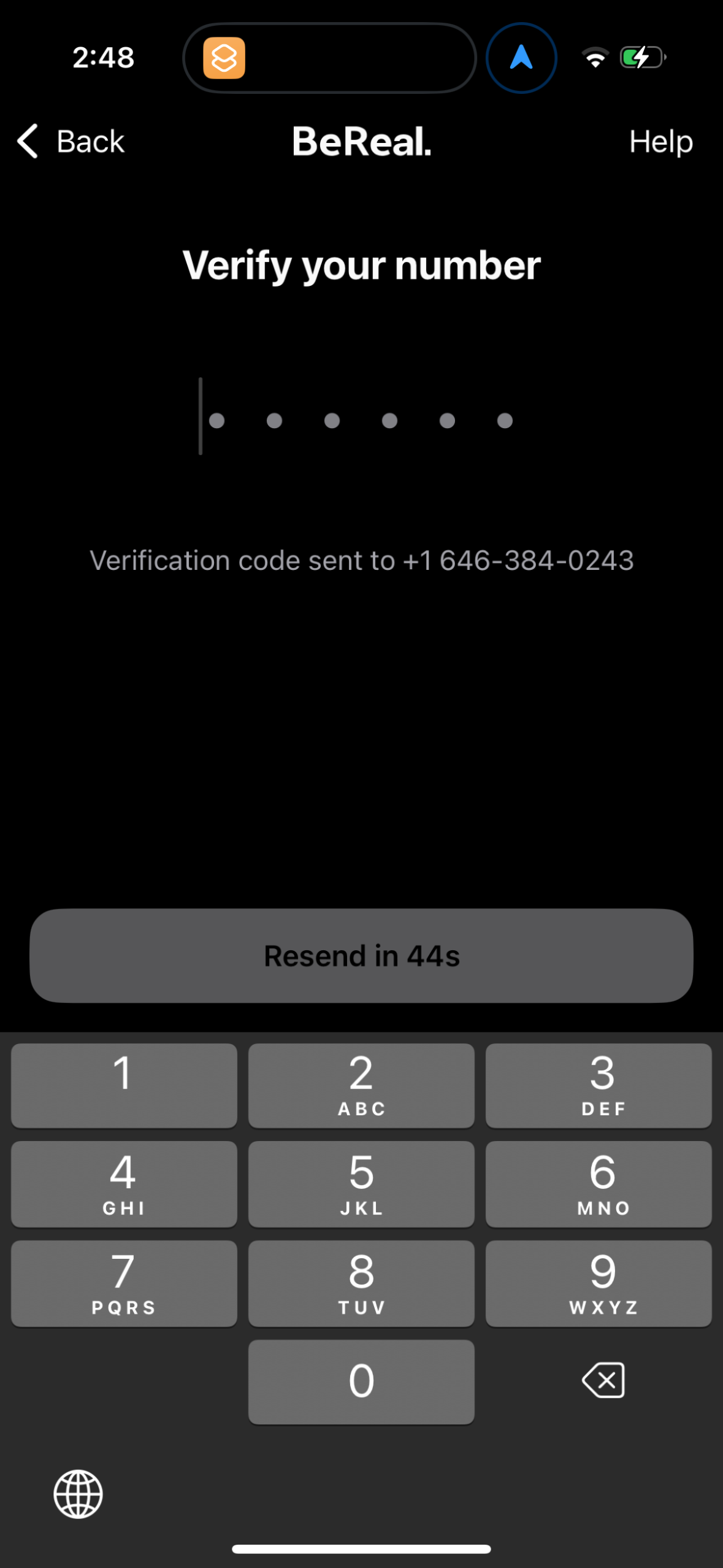The image size is (723, 1568).
Task: Tap the orange Shortcuts icon in the status bar
Action: pos(223,58)
